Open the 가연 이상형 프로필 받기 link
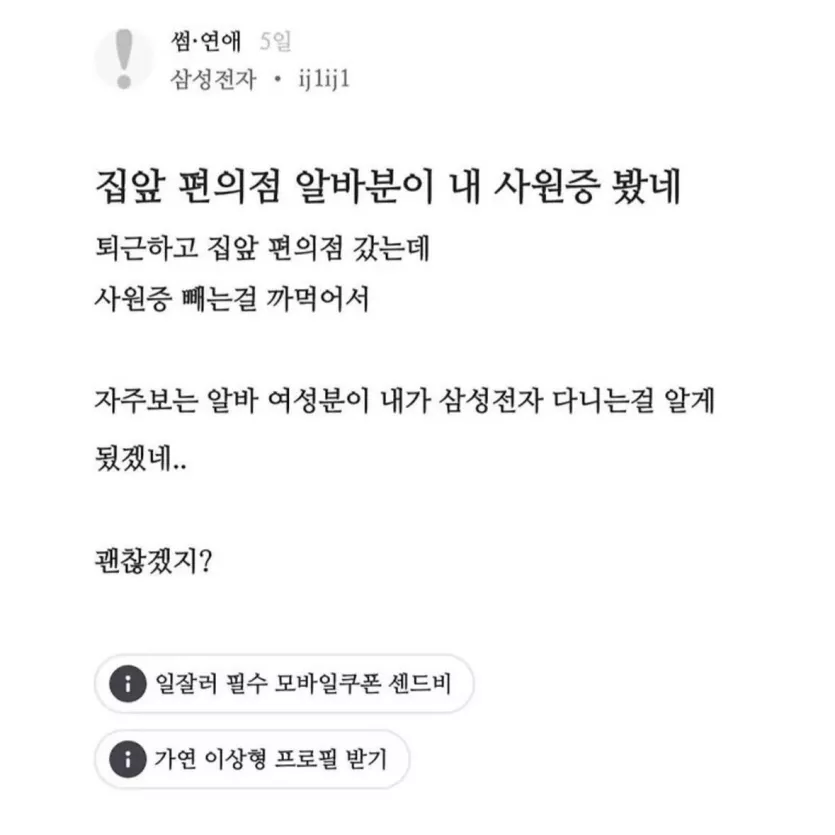This screenshot has height=835, width=835. click(x=253, y=759)
